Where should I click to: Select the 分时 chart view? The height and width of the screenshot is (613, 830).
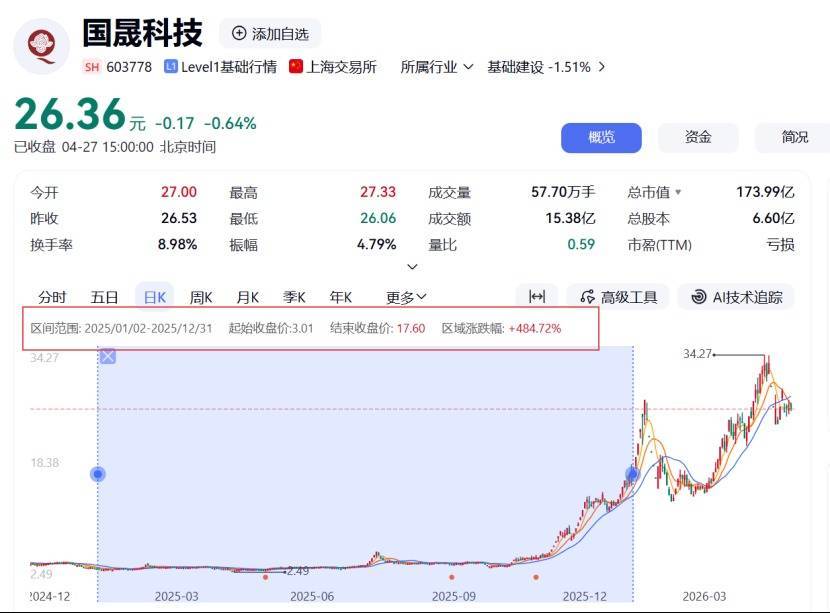52,296
